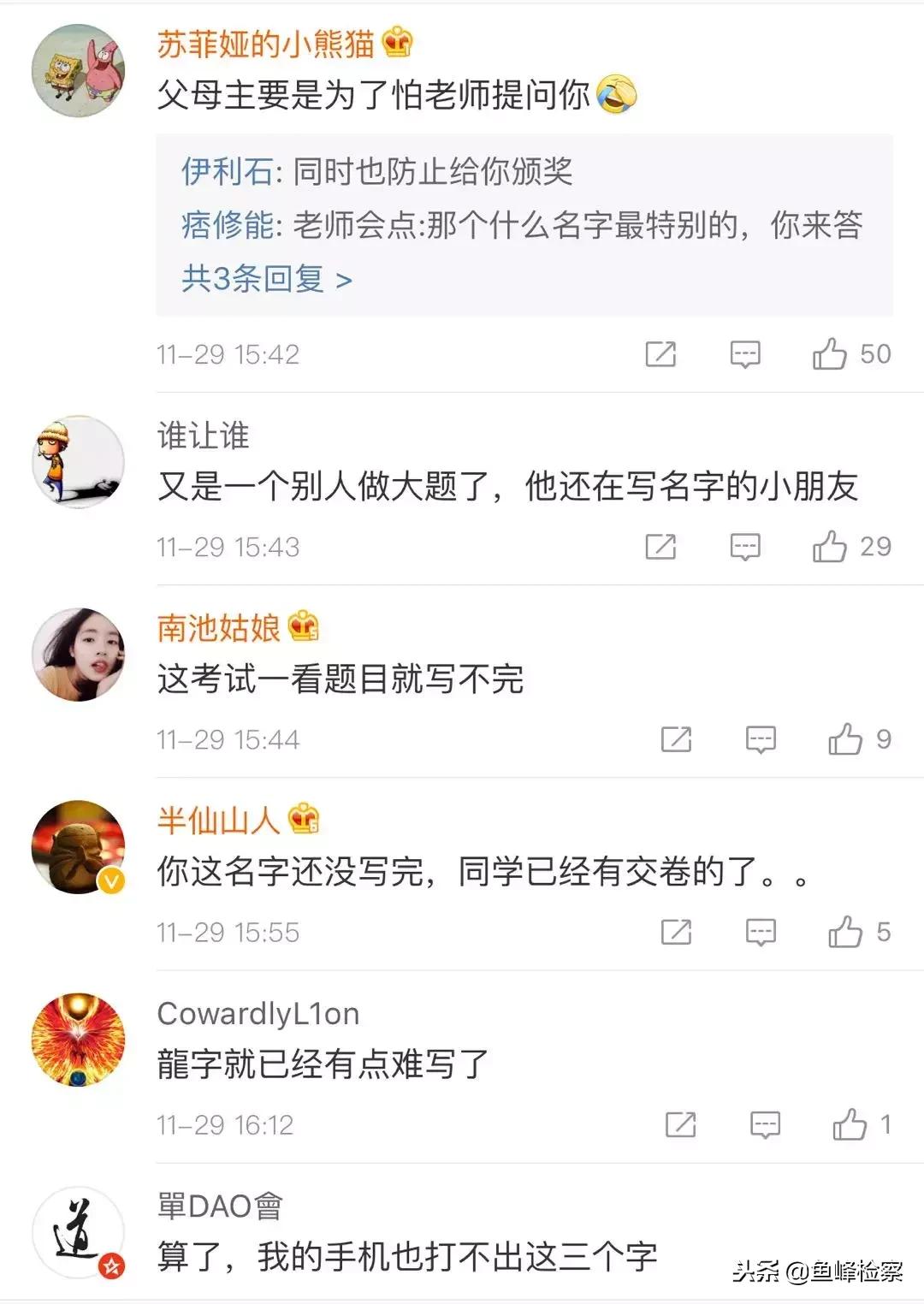Click the share icon on 南池姑娘's comment

coord(677,739)
